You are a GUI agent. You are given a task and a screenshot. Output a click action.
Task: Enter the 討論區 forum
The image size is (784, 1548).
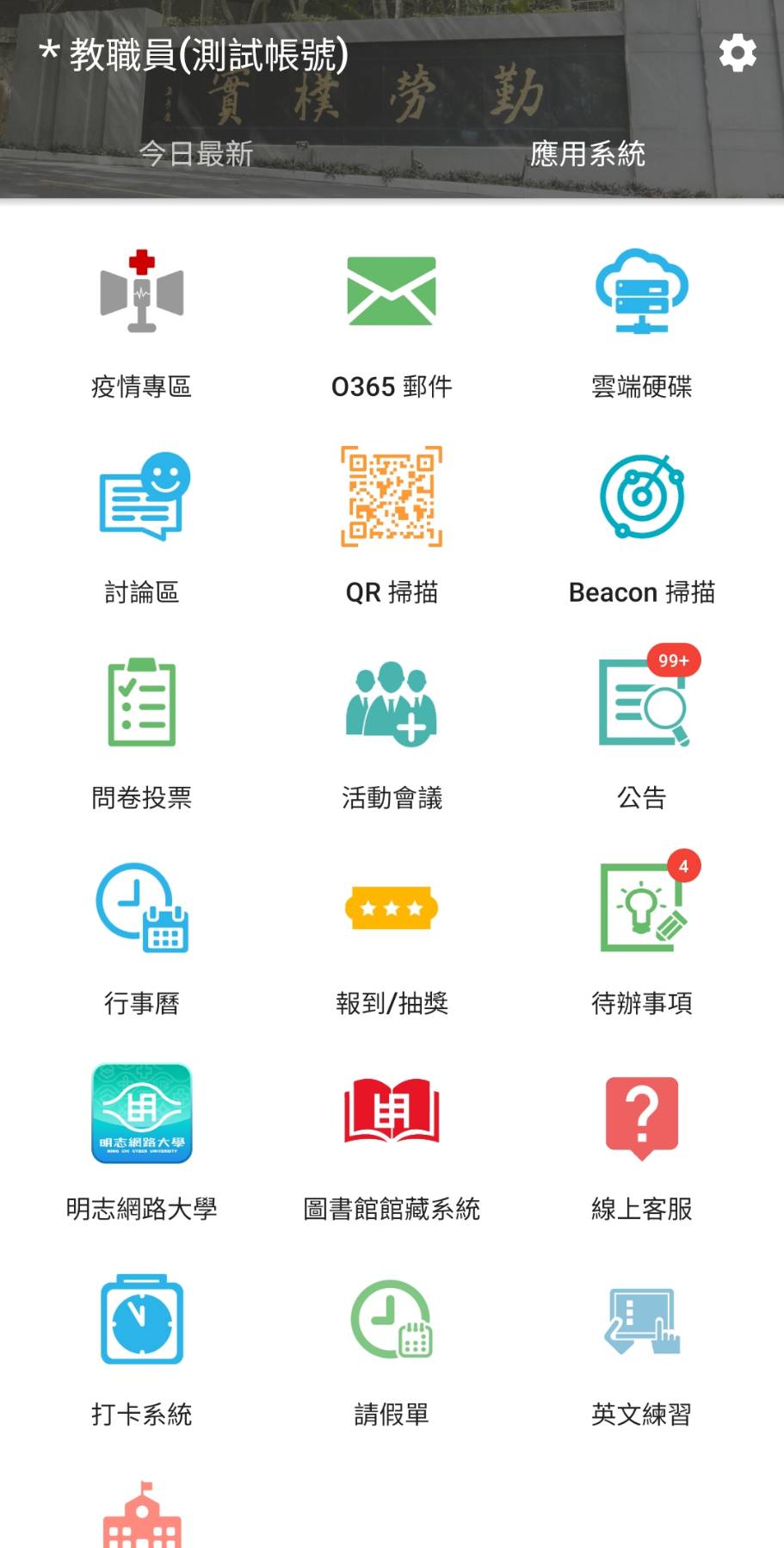[142, 527]
